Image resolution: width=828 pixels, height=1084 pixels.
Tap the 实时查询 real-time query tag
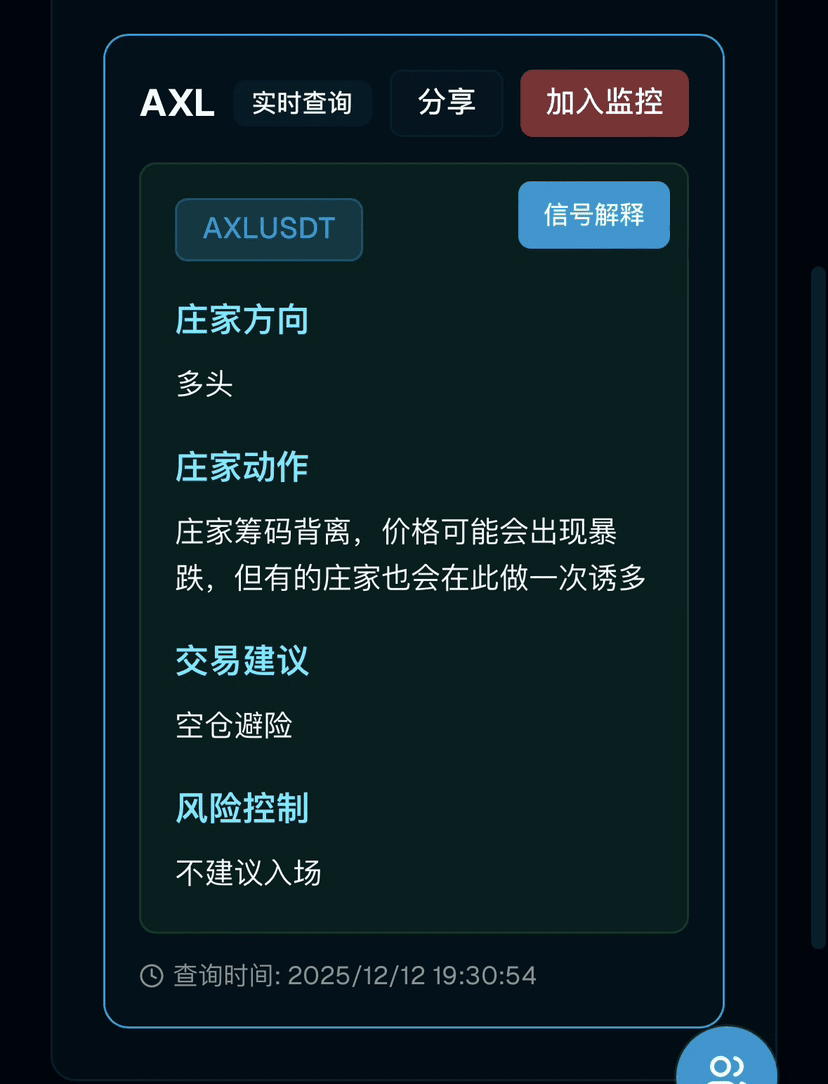[302, 104]
